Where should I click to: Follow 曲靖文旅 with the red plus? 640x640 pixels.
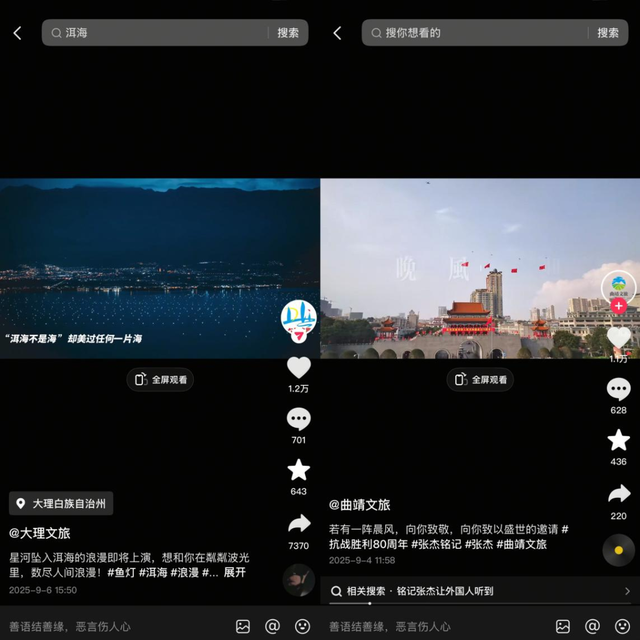tap(619, 305)
